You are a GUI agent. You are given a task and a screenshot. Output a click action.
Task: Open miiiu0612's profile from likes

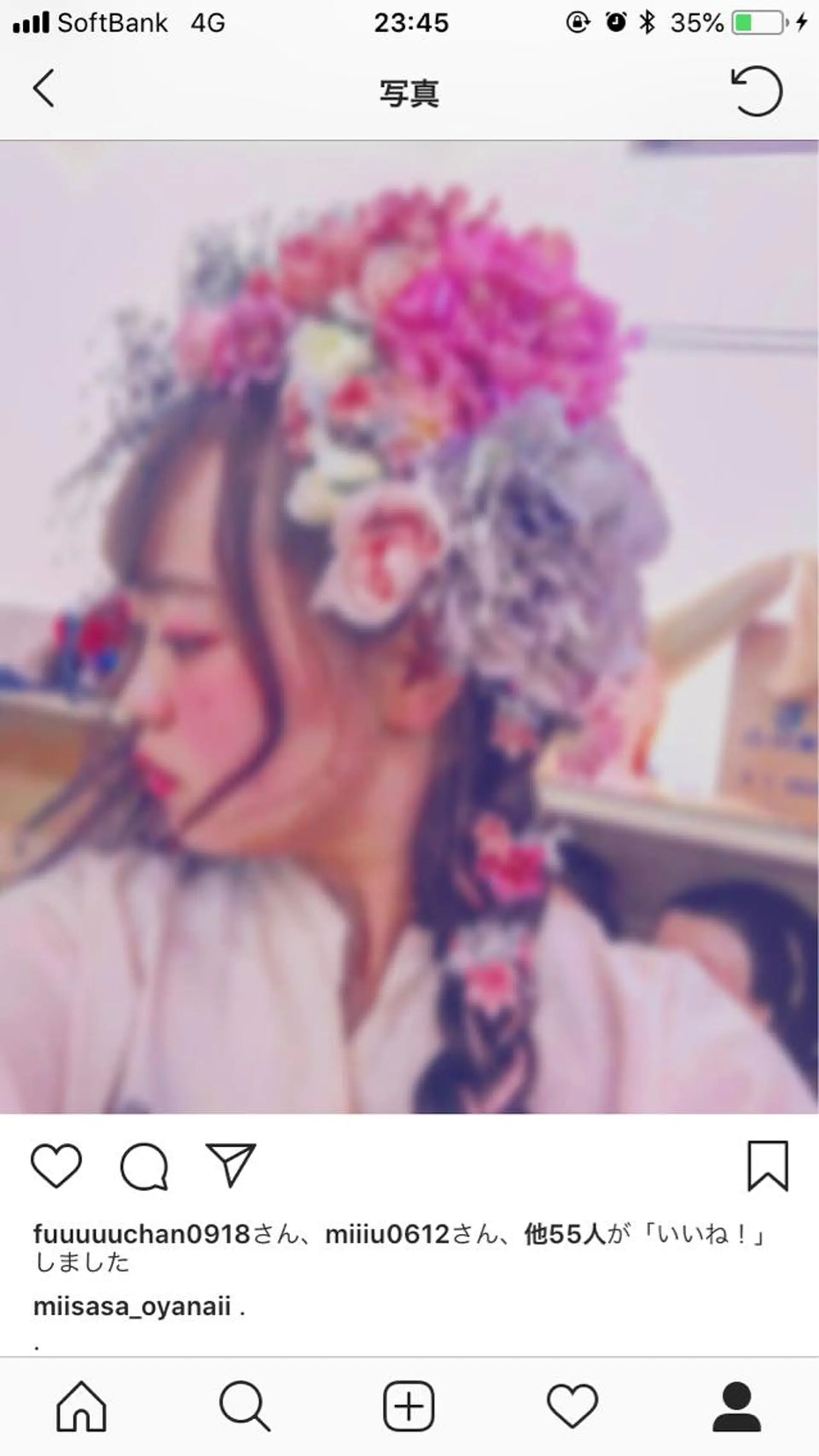click(387, 1235)
